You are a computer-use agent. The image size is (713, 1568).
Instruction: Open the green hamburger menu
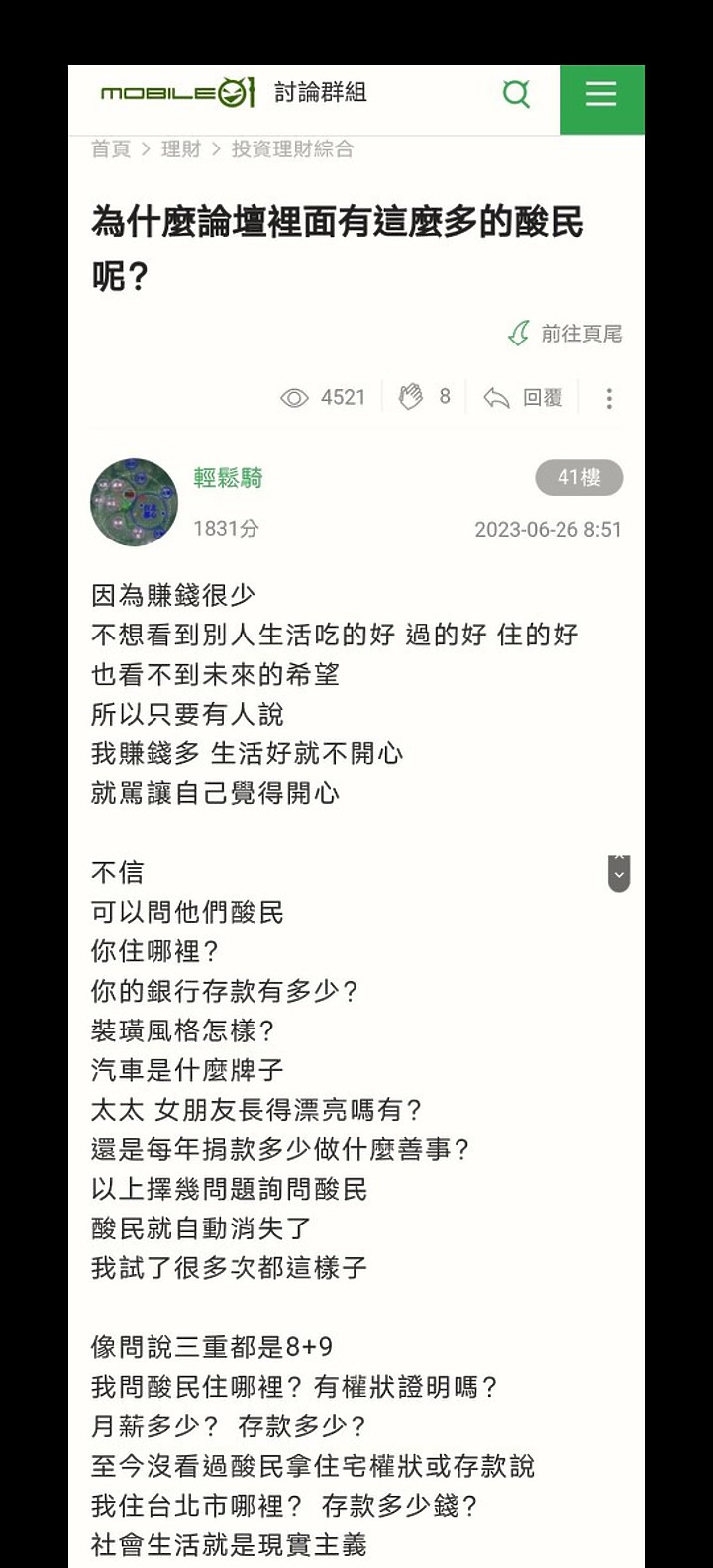click(x=601, y=95)
